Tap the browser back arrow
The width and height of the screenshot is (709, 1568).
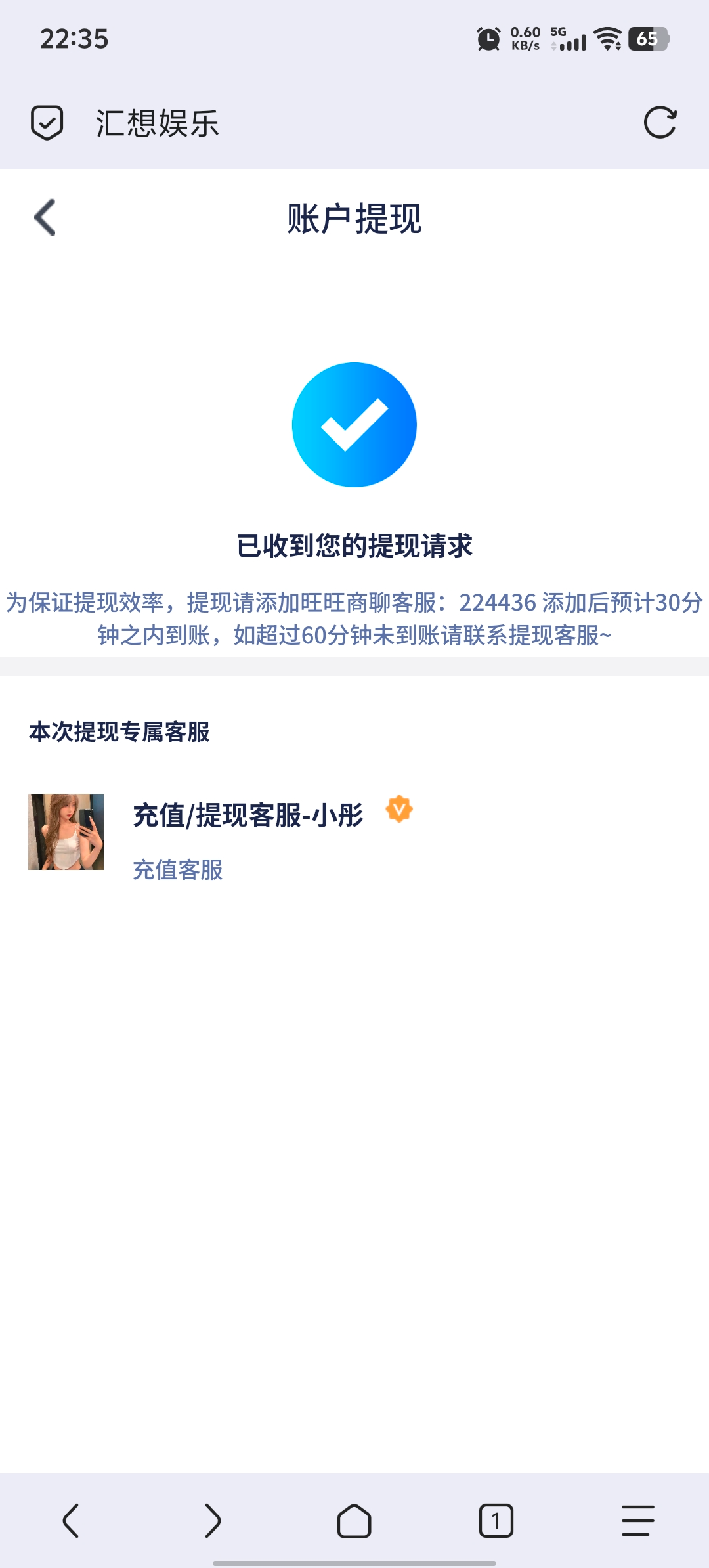[71, 1521]
